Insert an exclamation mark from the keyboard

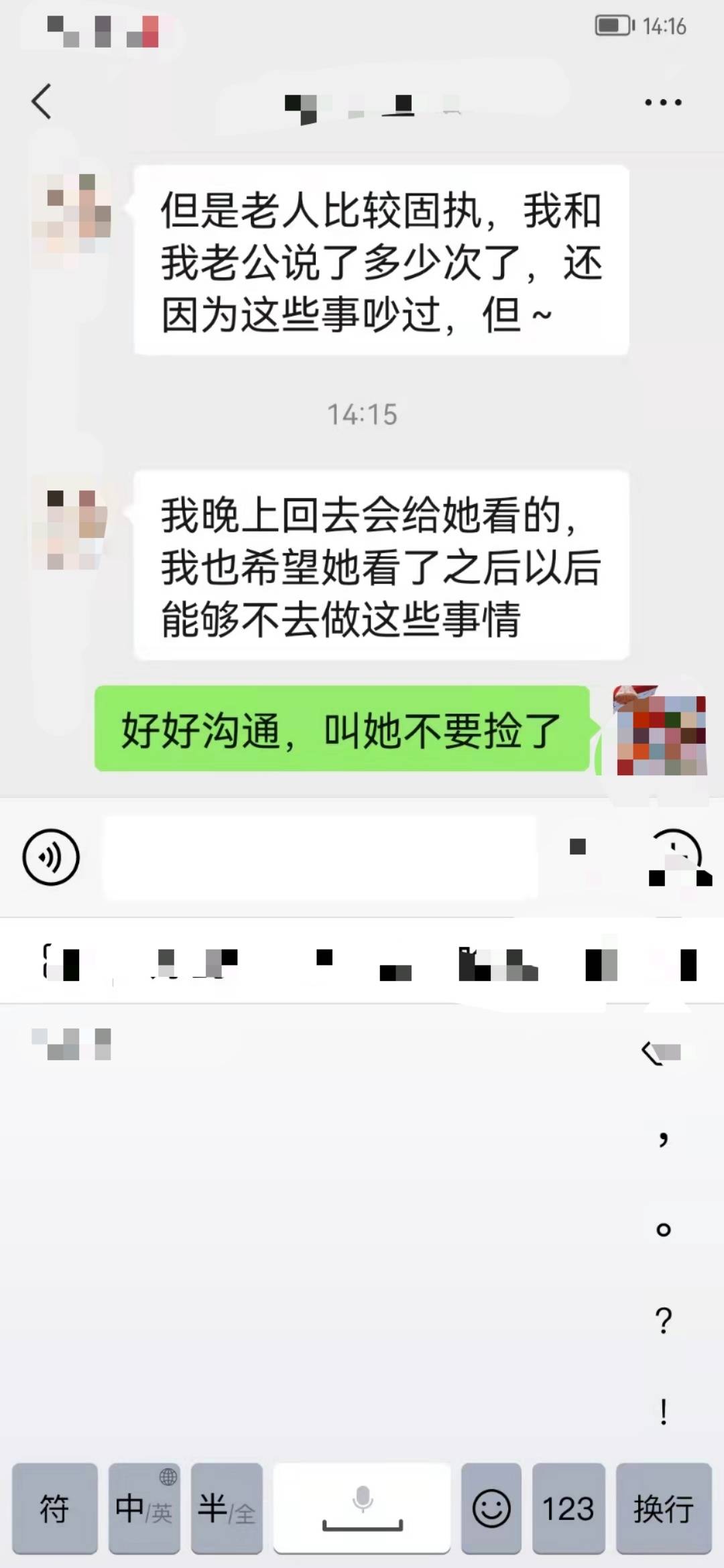tap(663, 1412)
